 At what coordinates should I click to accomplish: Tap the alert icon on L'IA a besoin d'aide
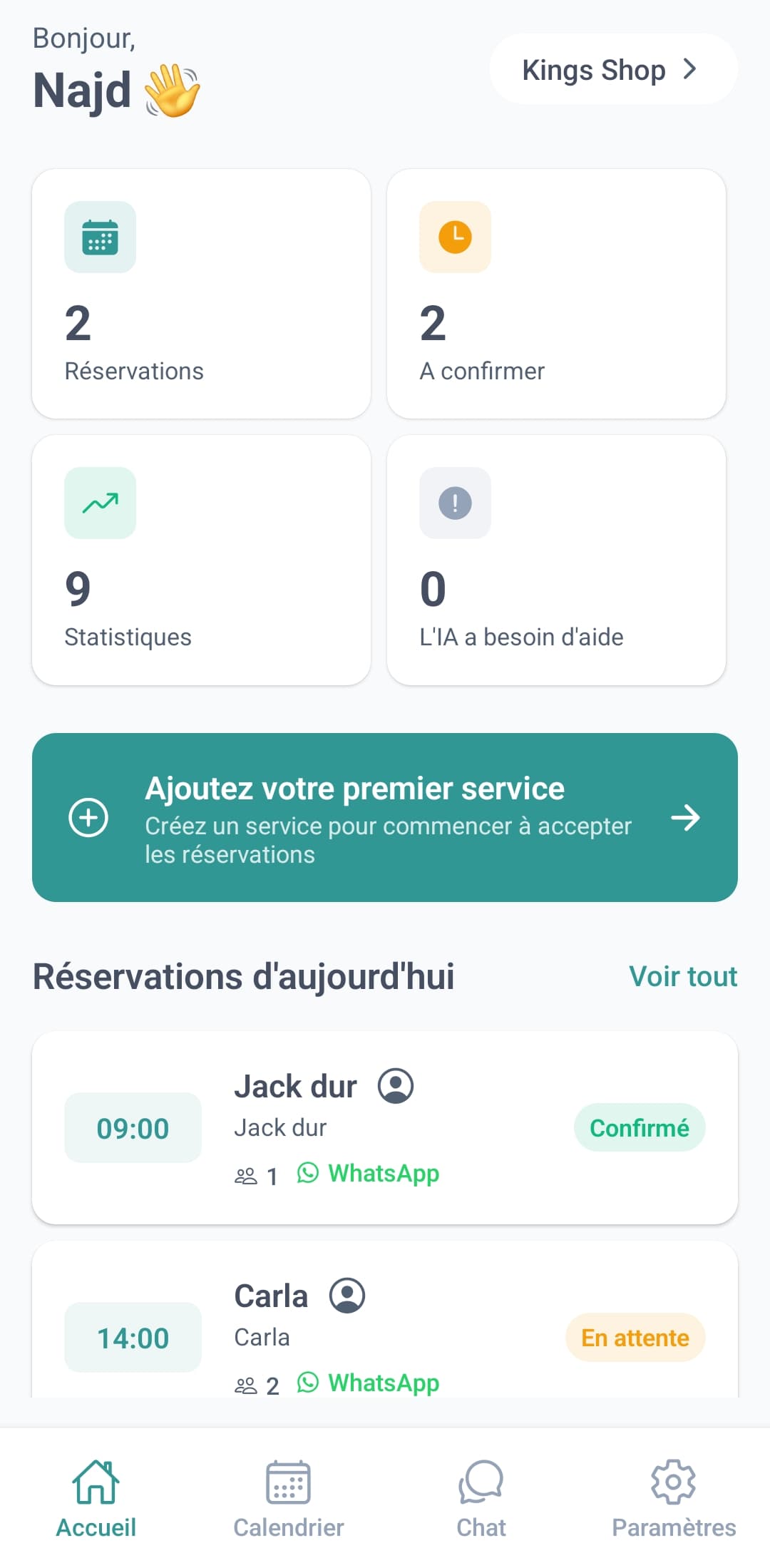coord(455,503)
